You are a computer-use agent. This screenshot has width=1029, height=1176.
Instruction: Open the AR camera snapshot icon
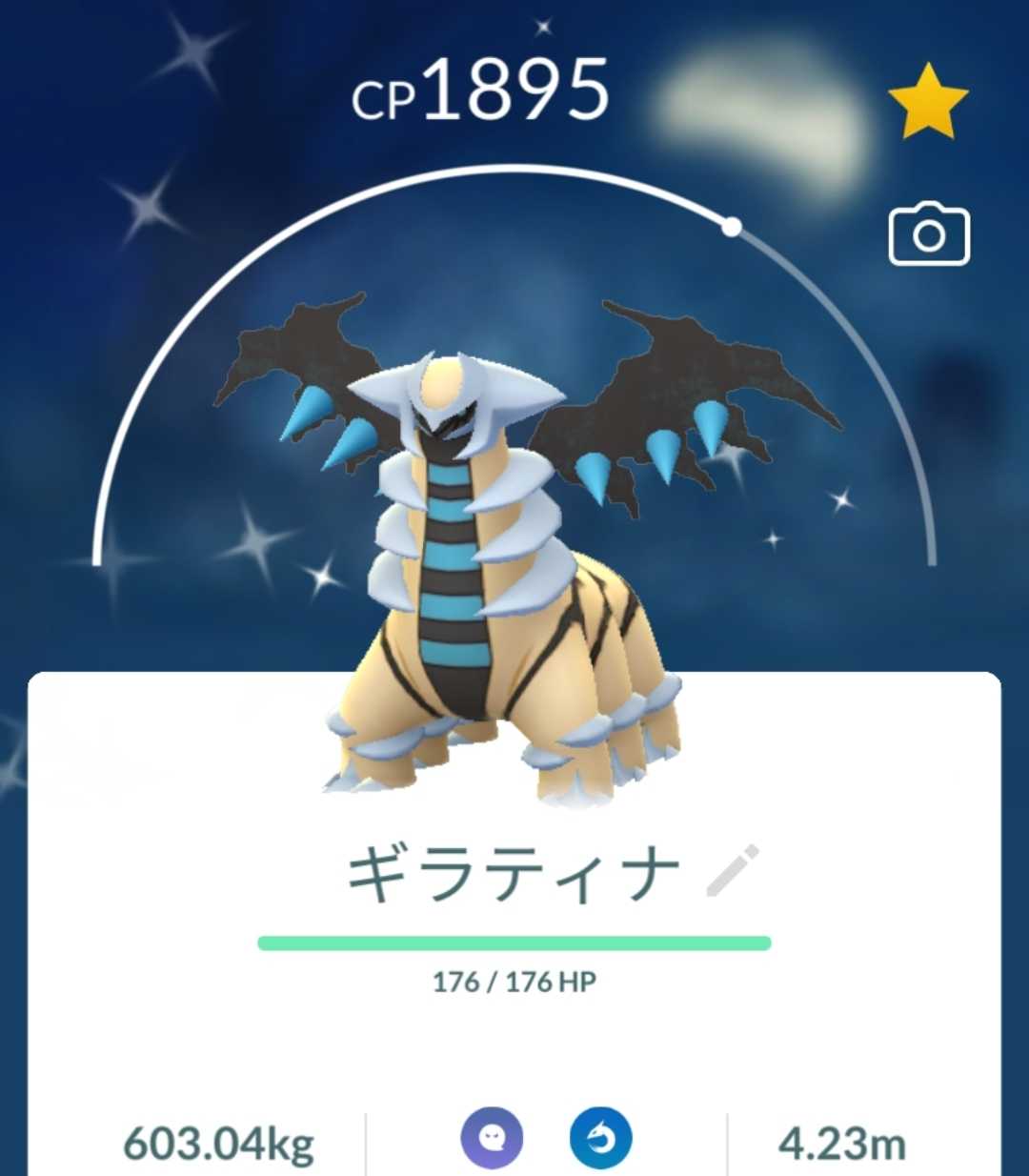tap(929, 234)
